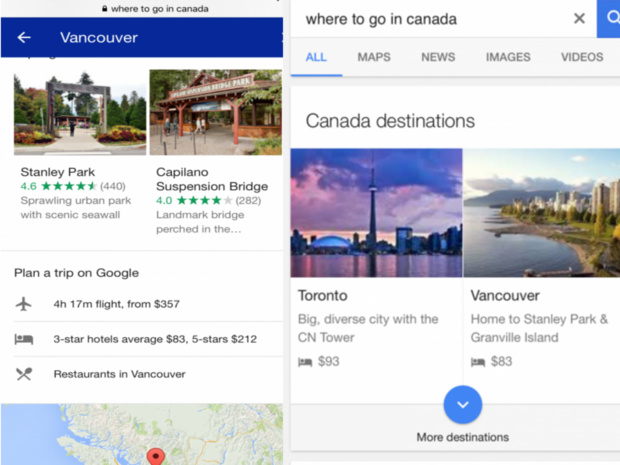
Task: Switch to the Images tab
Action: (508, 57)
